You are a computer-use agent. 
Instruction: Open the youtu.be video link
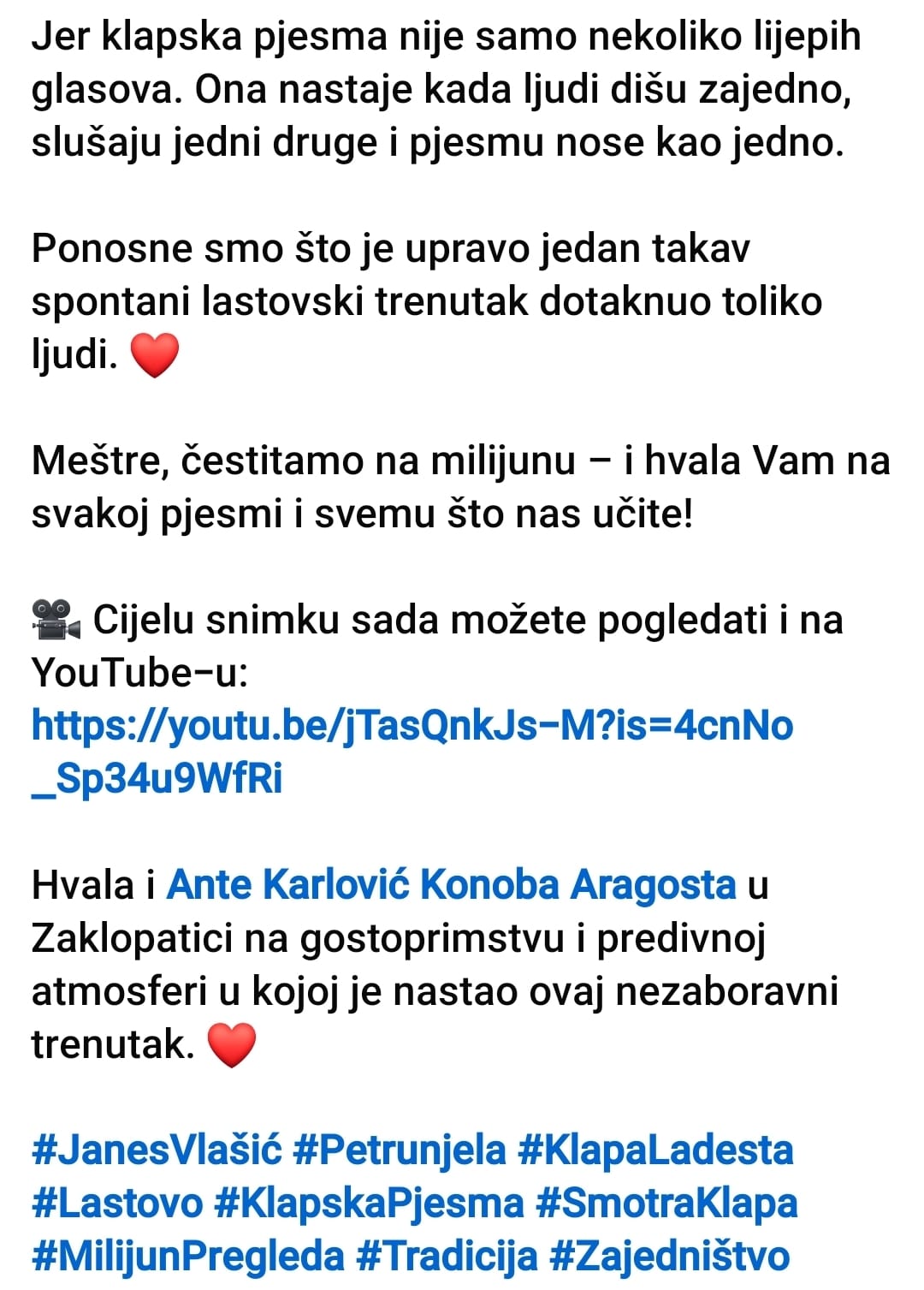tap(412, 752)
